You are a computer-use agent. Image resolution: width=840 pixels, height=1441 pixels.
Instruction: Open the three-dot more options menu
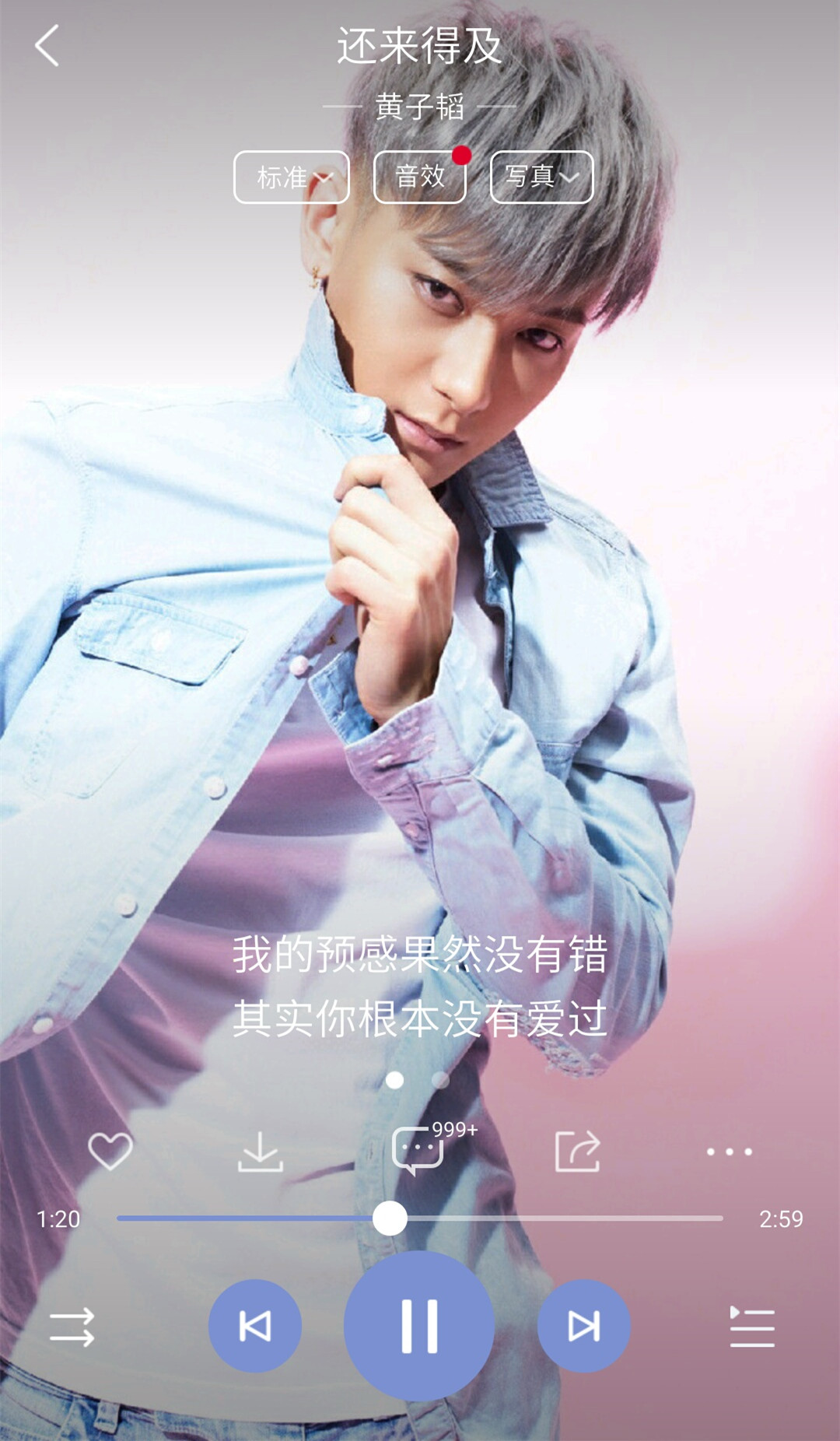click(x=729, y=1151)
